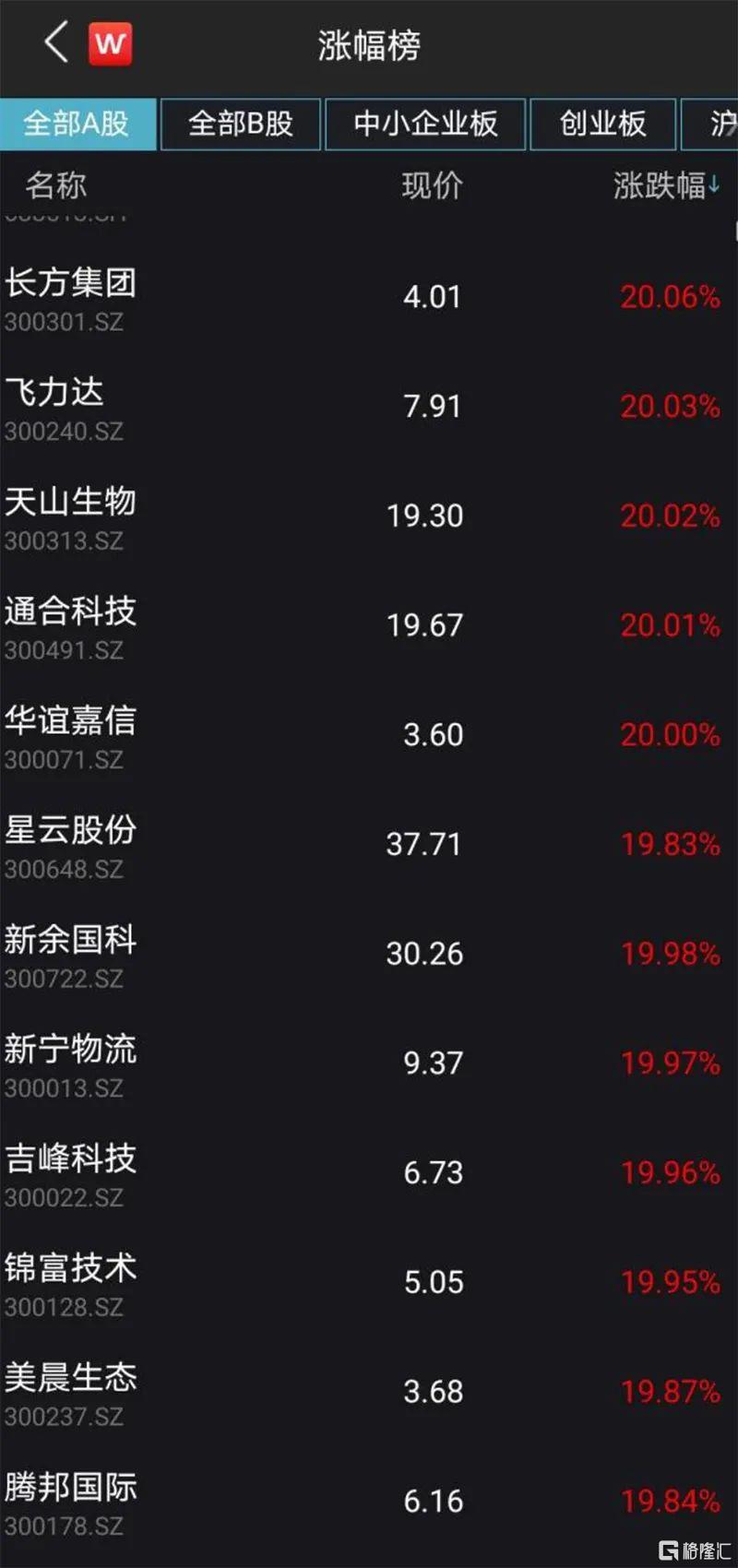738x1568 pixels.
Task: Switch to the 创业板 tab
Action: (x=603, y=124)
